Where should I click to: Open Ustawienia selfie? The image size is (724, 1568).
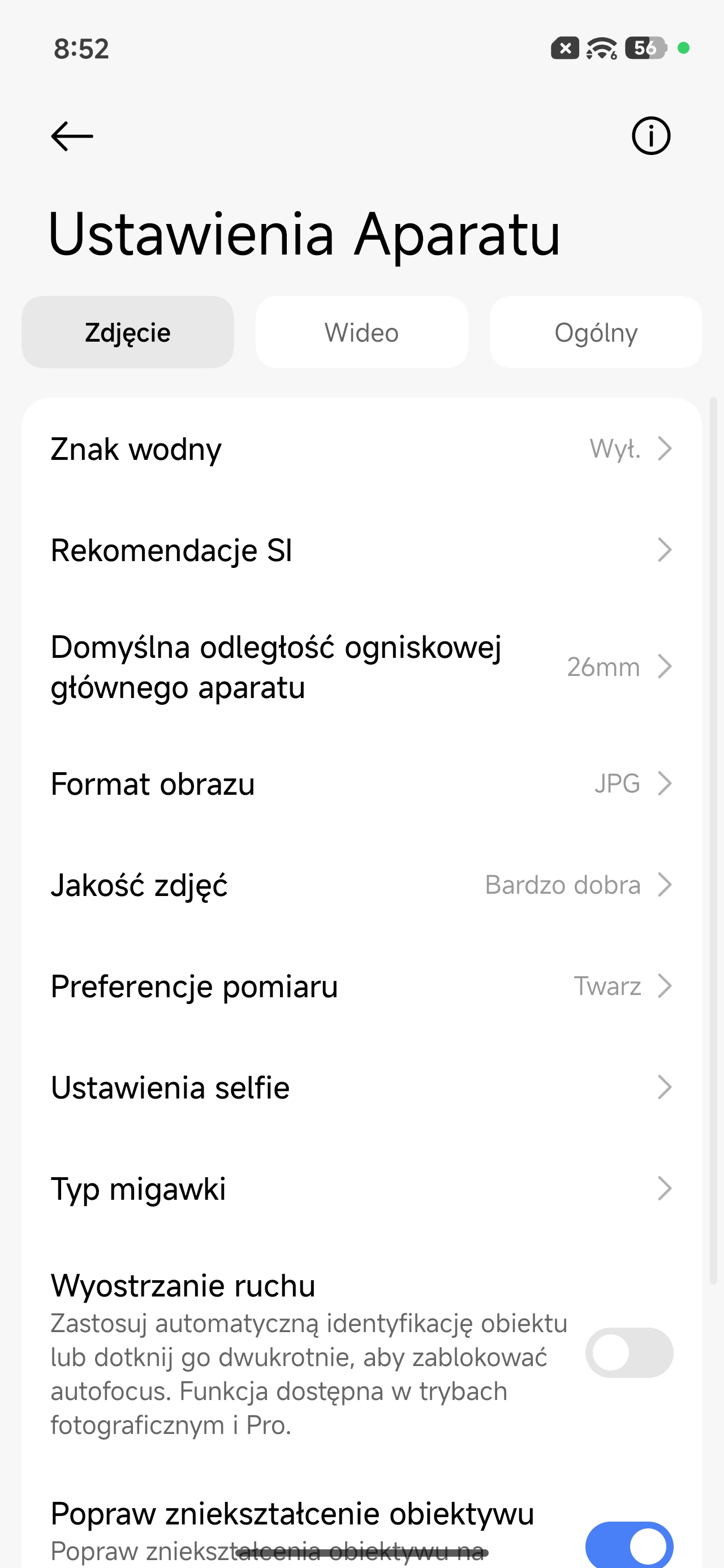pos(361,1088)
